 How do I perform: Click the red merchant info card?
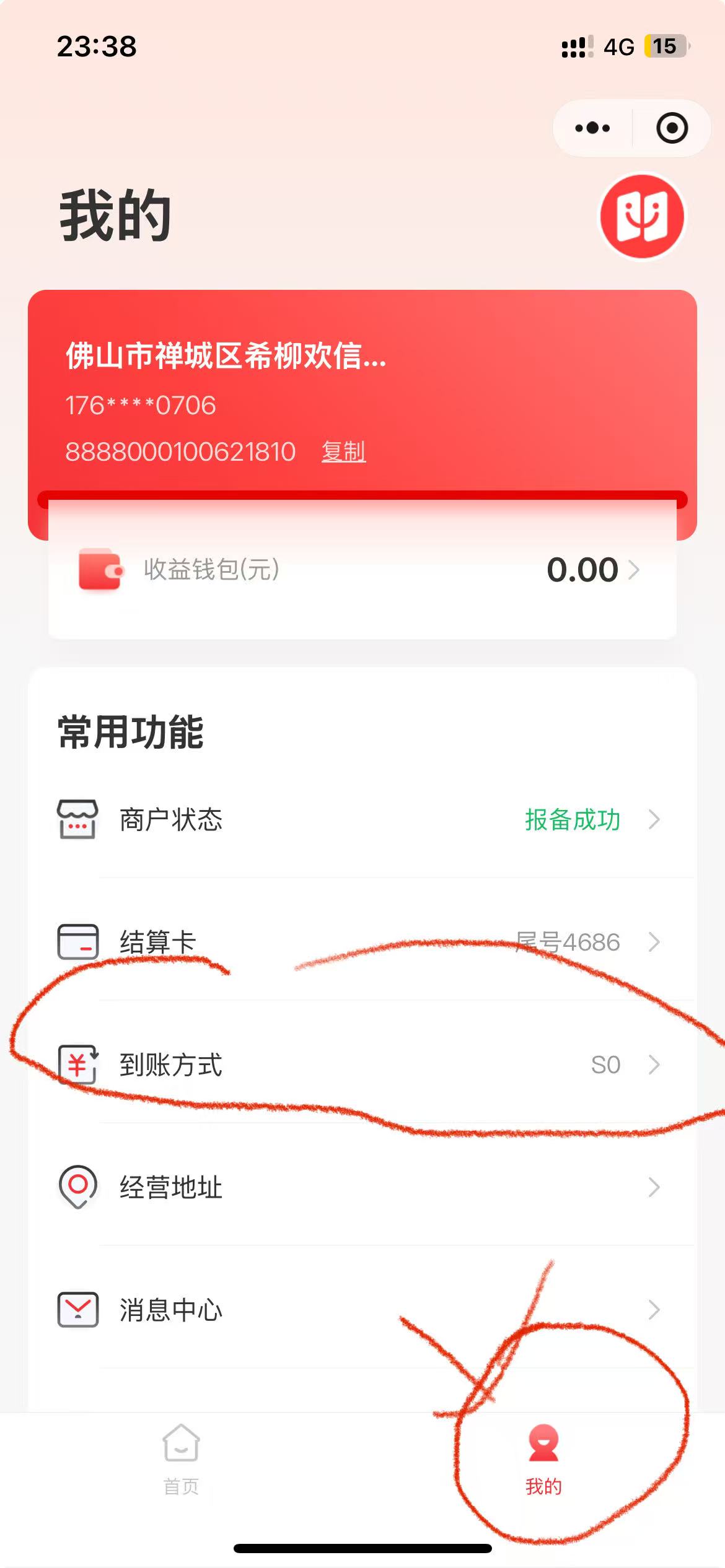[362, 384]
